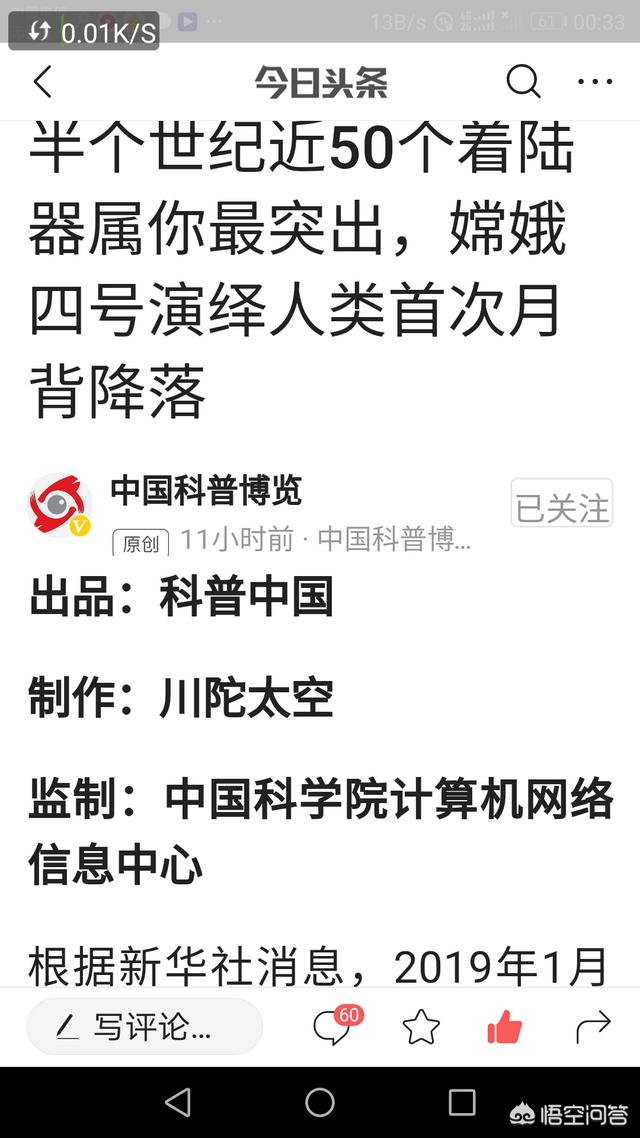Open recent apps from navigation bar

[x=462, y=1102]
